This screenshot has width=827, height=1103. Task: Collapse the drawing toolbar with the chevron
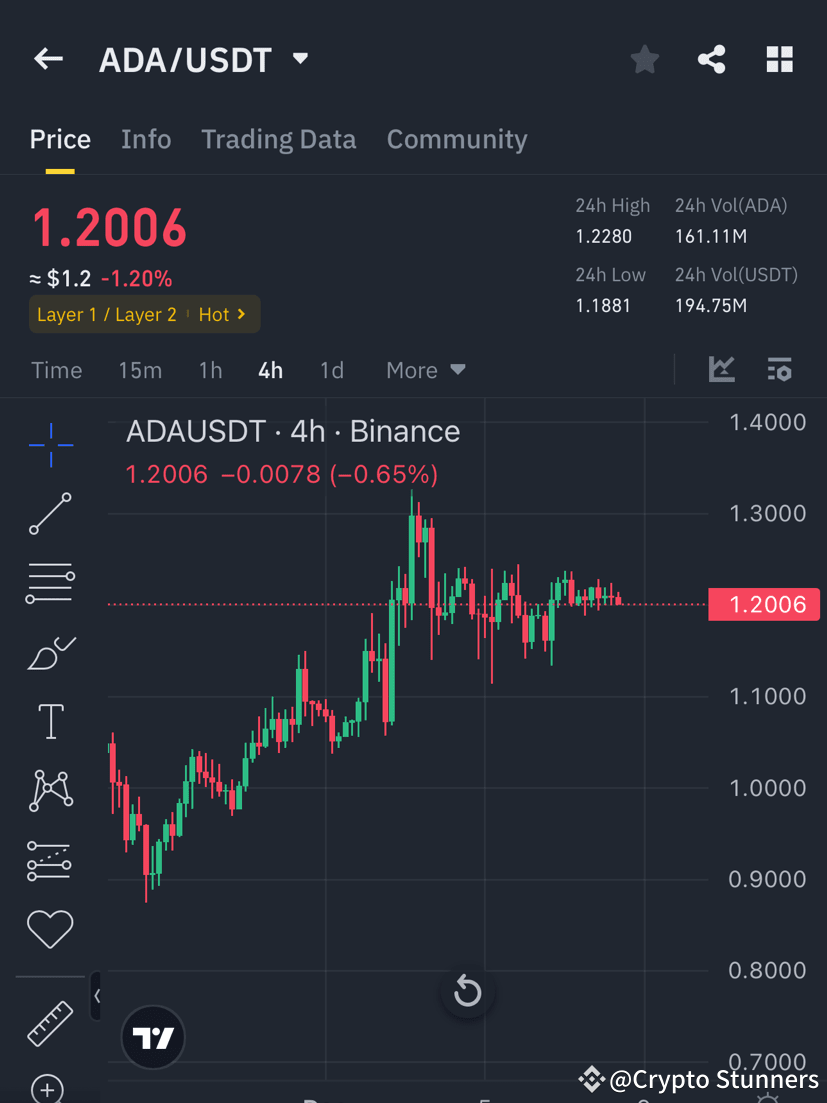(97, 996)
